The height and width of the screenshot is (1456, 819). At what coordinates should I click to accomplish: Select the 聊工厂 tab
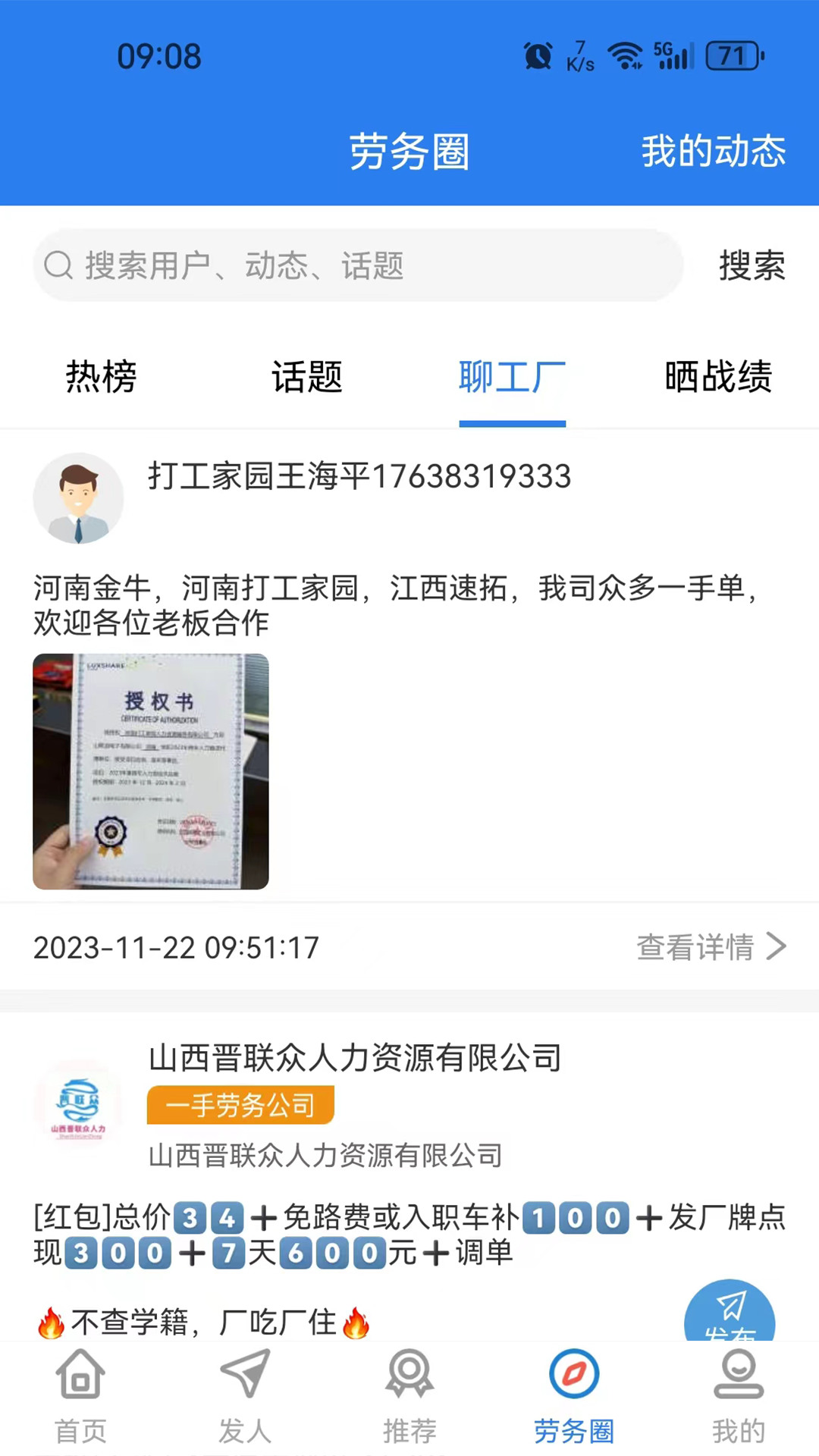512,377
